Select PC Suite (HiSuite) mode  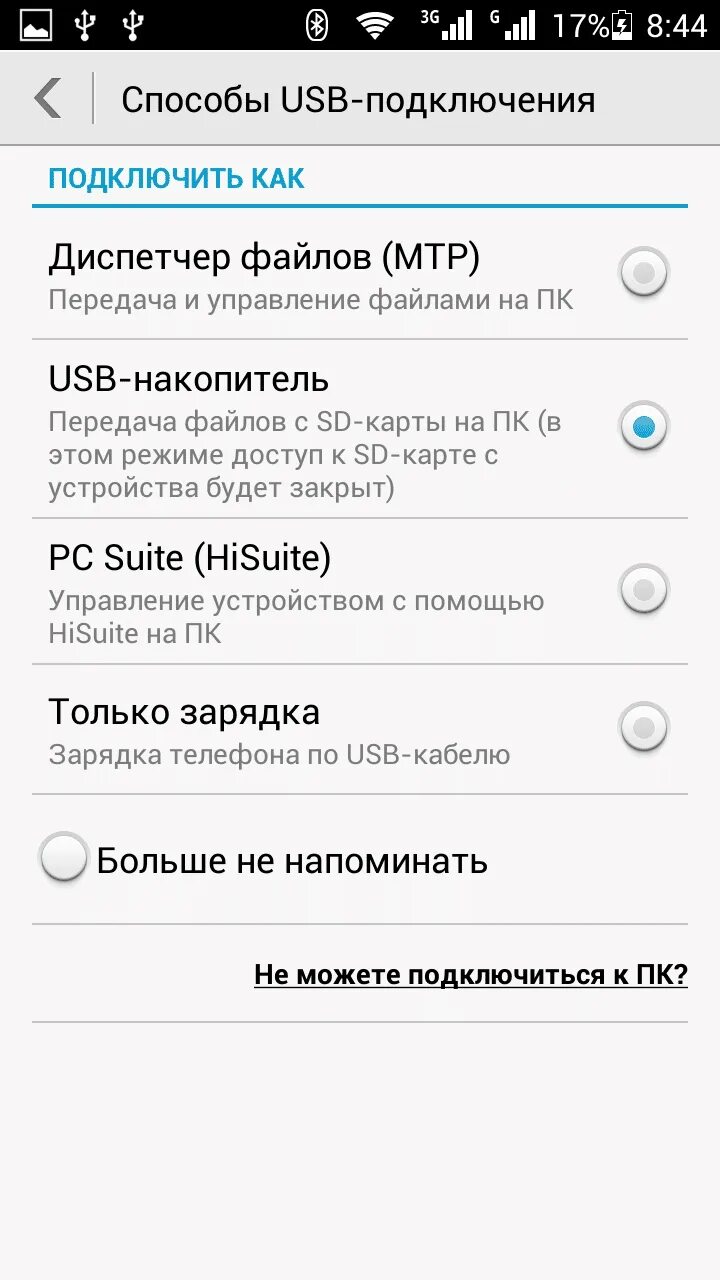pyautogui.click(x=360, y=591)
